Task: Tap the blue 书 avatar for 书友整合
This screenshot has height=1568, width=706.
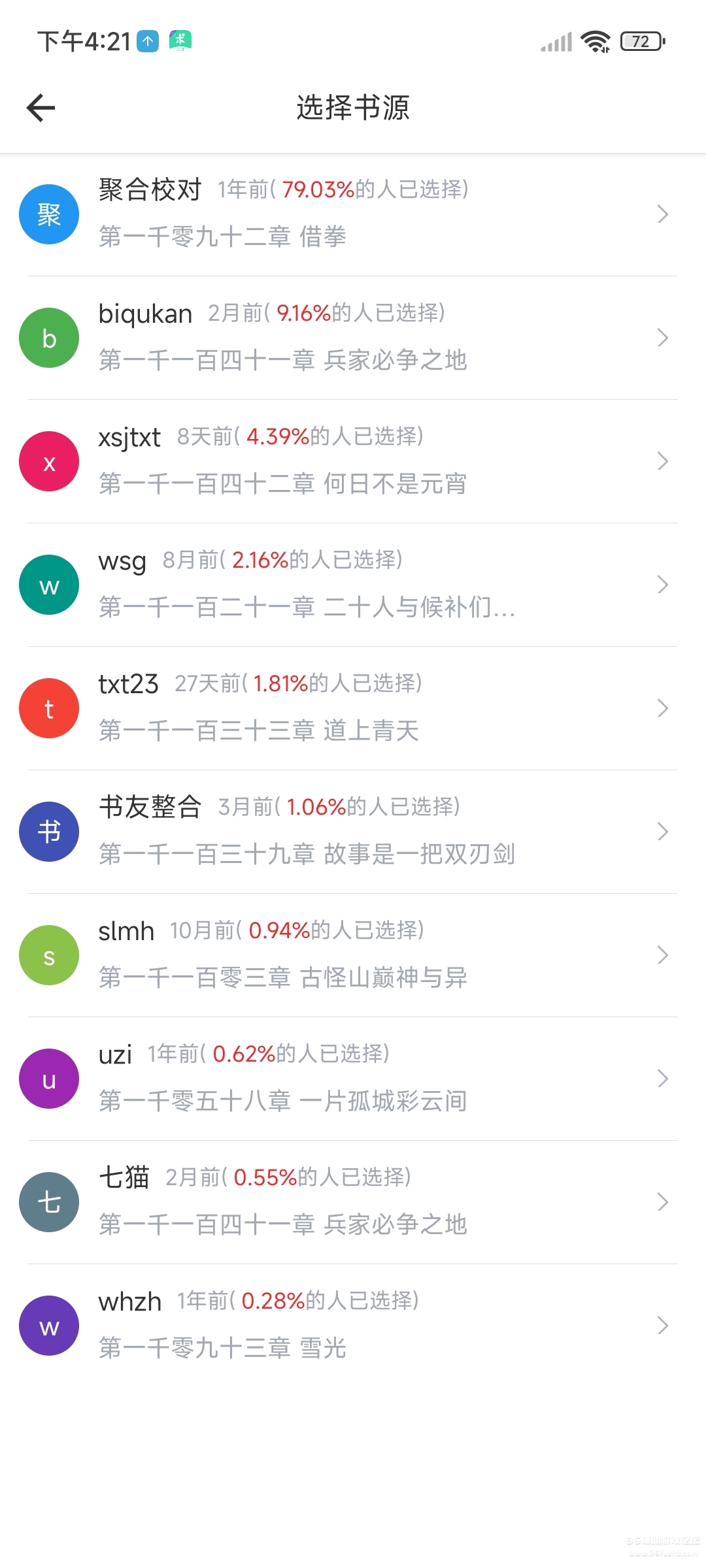Action: pyautogui.click(x=49, y=831)
